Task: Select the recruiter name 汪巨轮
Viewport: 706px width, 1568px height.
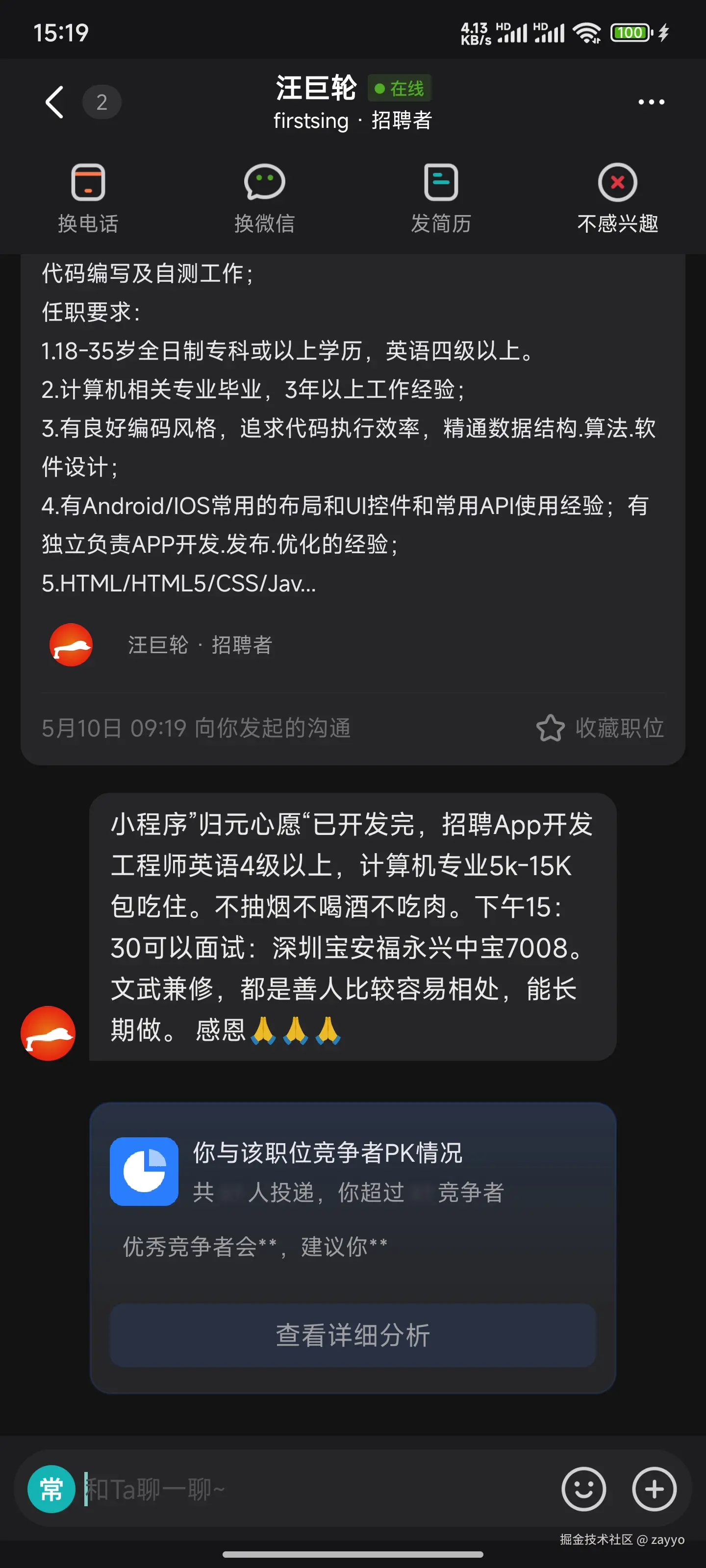Action: (316, 88)
